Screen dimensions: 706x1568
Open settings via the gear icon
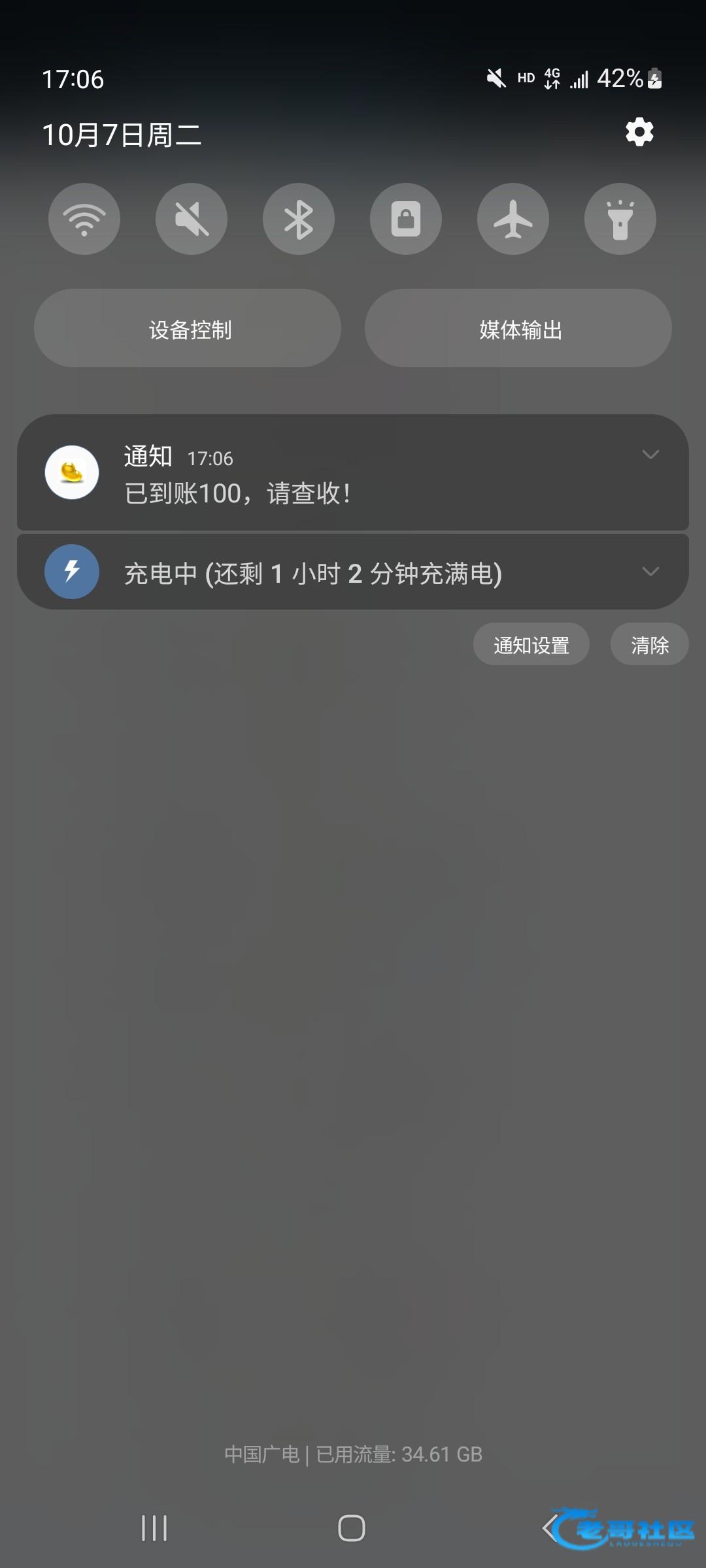tap(639, 133)
